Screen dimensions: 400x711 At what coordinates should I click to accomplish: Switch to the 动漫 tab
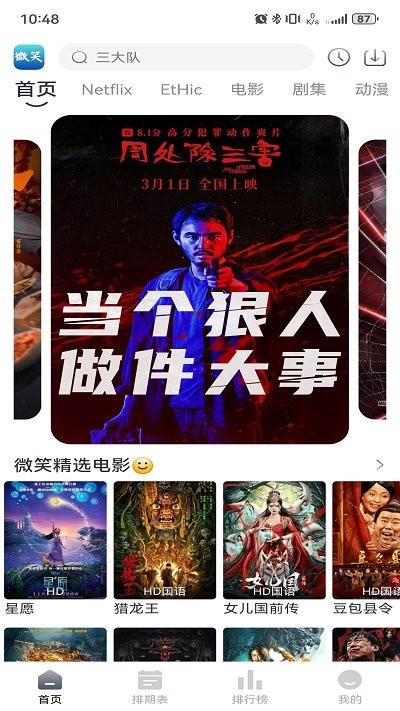[x=371, y=89]
